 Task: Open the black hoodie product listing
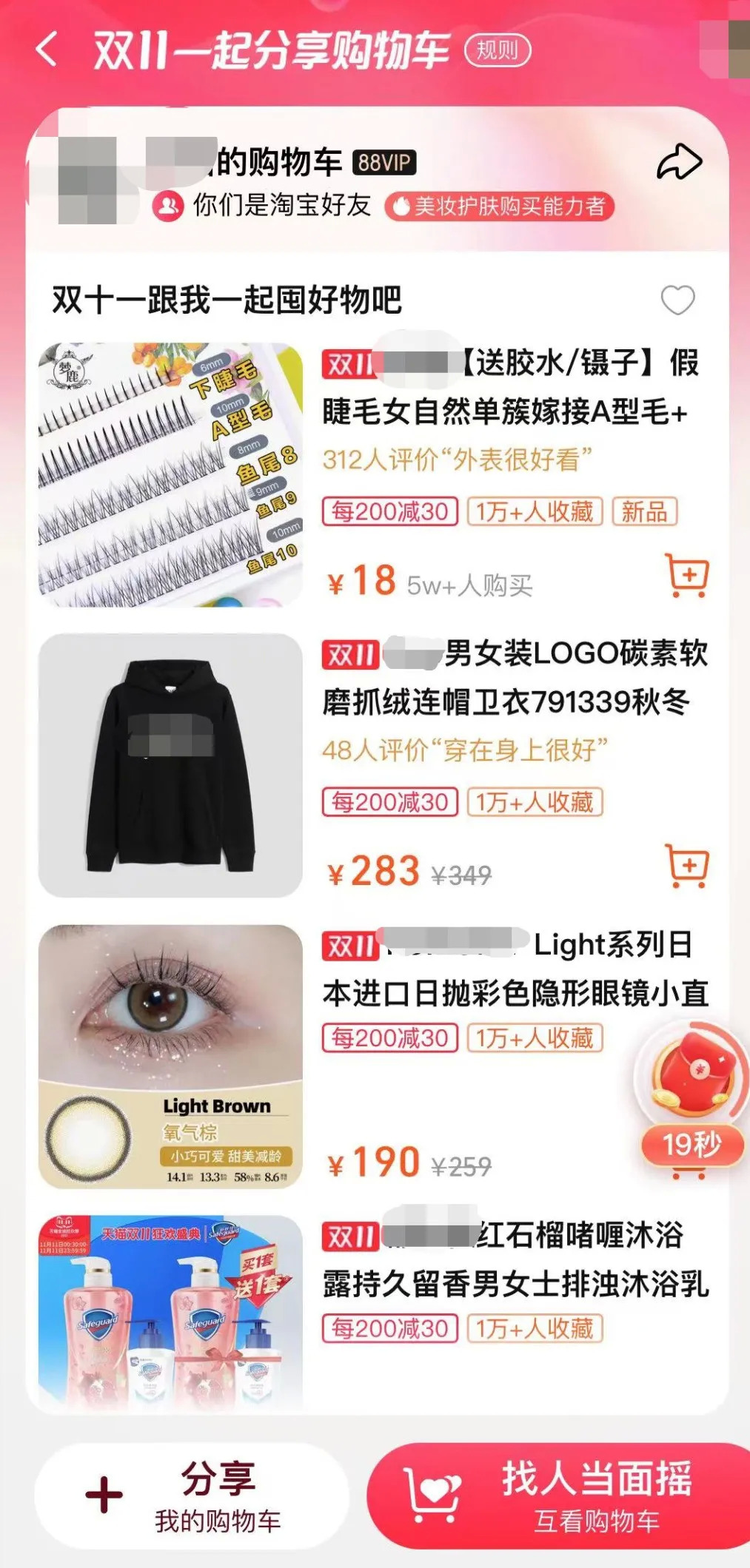point(170,765)
